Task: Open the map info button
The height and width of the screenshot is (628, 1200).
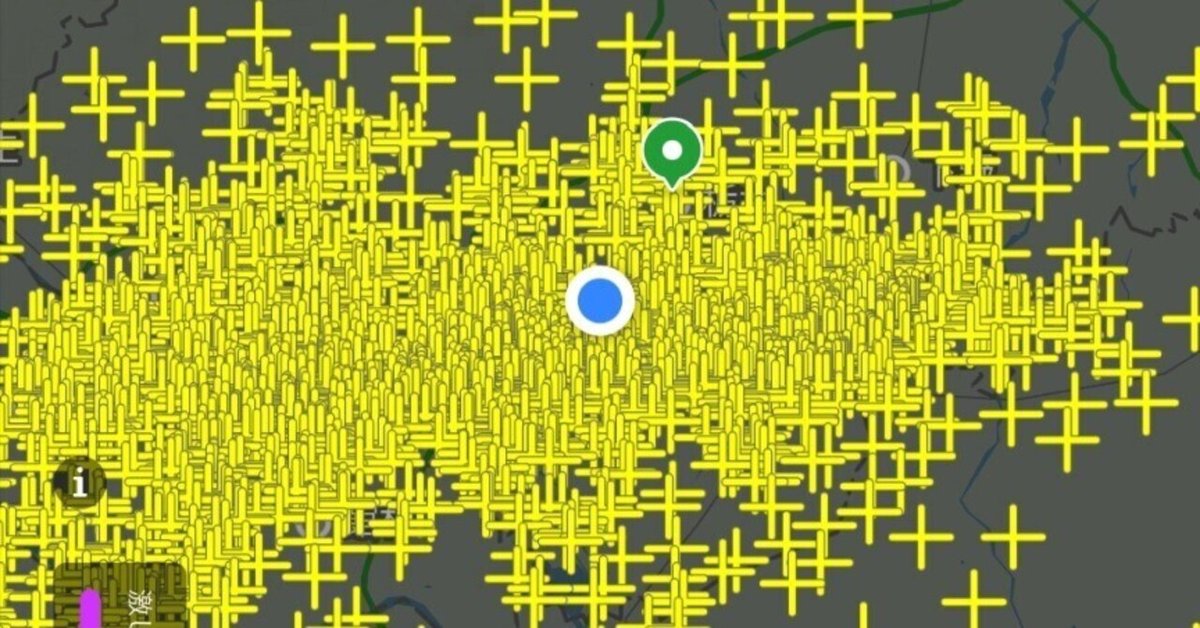Action: pos(81,483)
